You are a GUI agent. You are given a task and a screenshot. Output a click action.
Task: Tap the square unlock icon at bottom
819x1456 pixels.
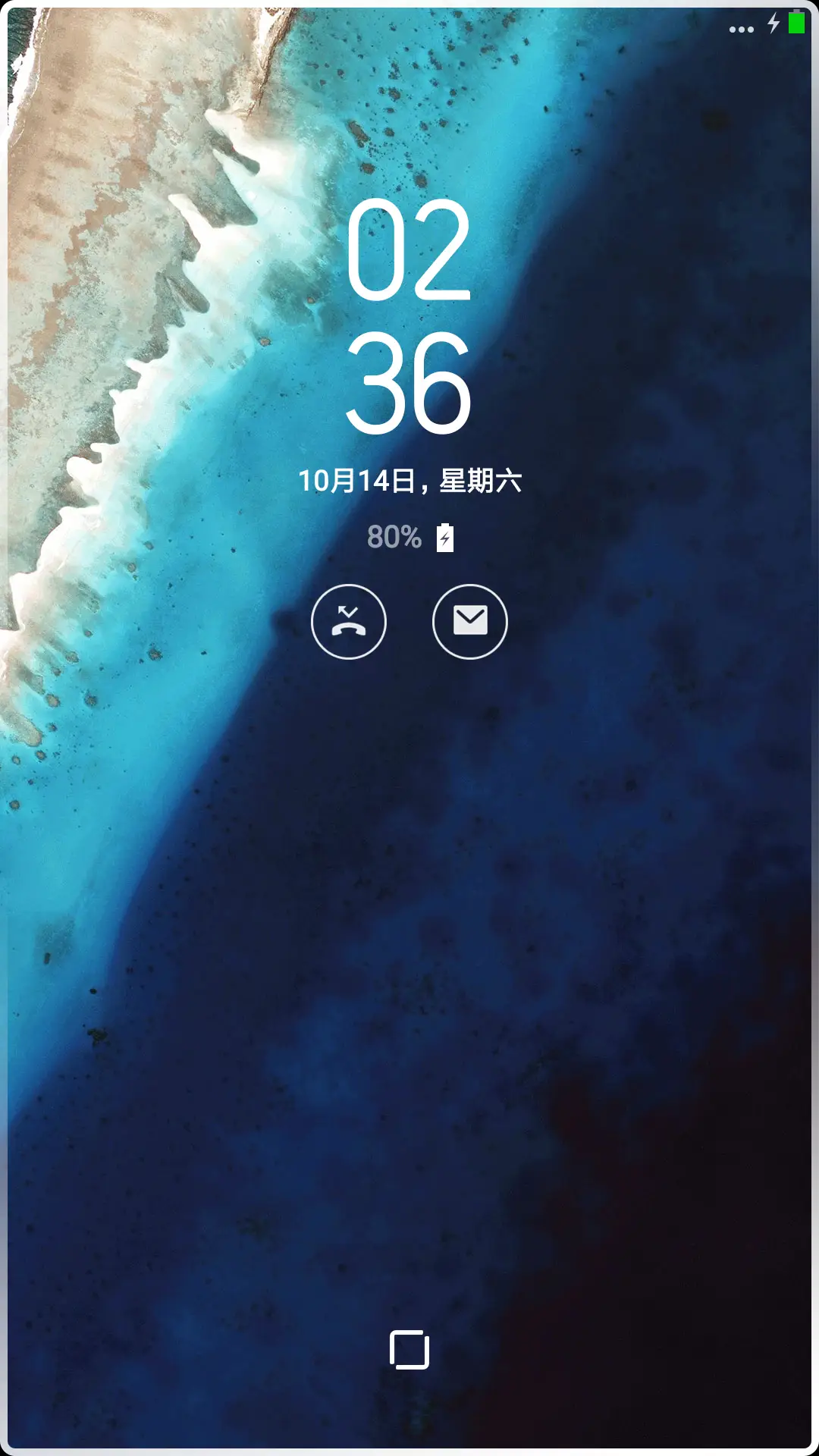pos(409,1349)
